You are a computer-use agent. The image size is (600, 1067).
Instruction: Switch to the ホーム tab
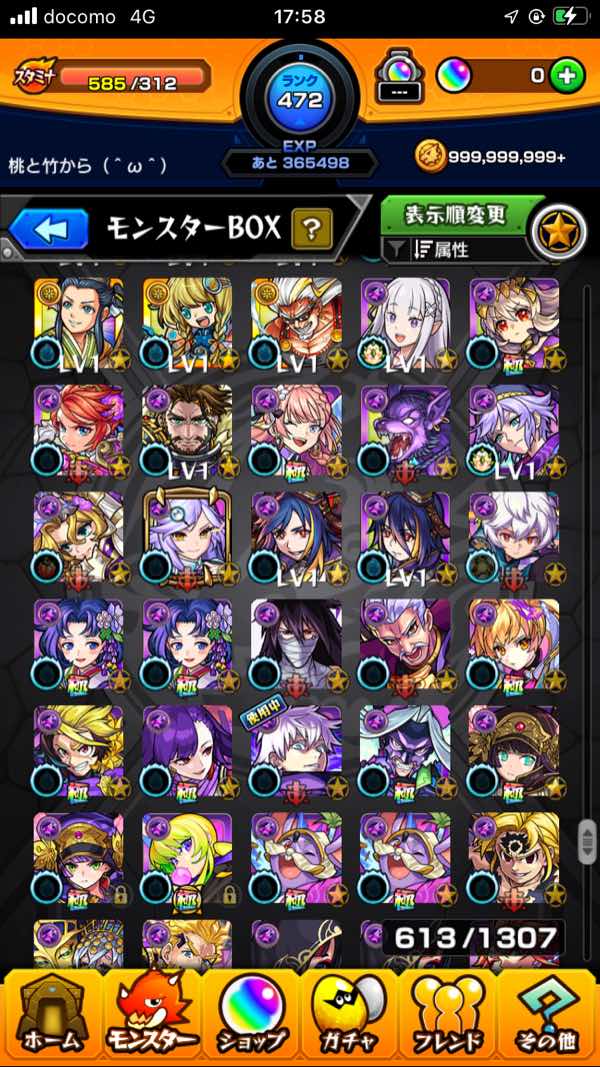[50, 1015]
